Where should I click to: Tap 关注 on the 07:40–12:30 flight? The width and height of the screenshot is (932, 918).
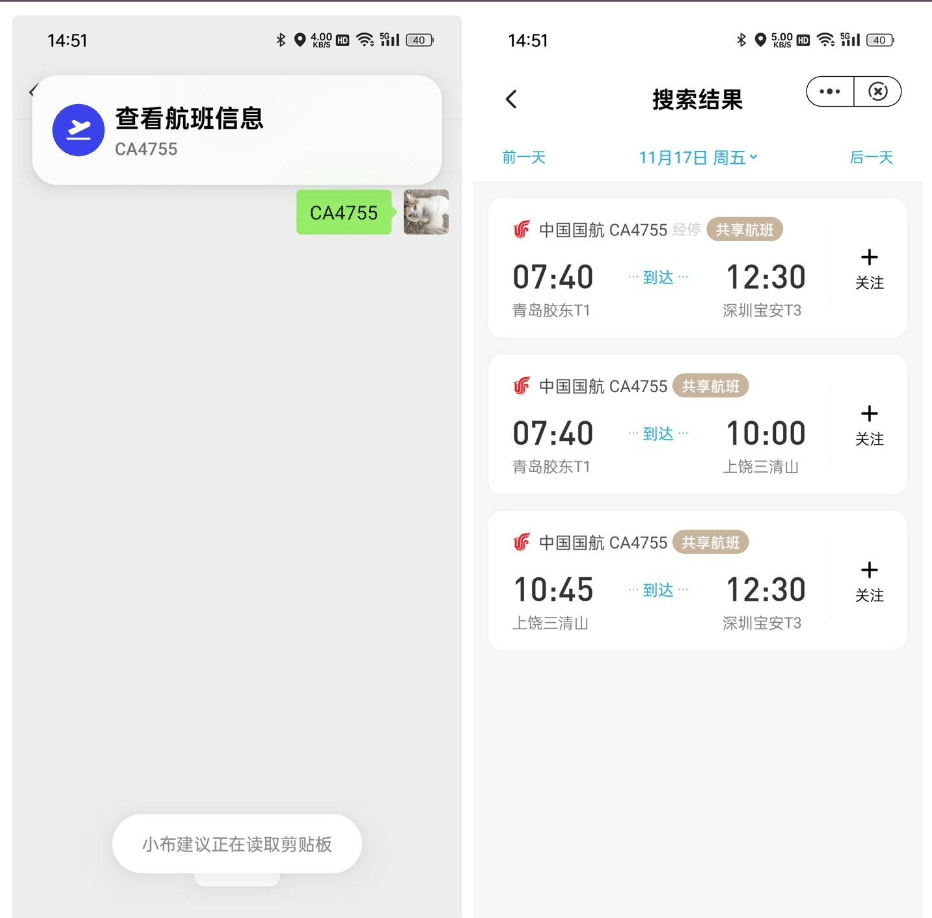point(869,269)
